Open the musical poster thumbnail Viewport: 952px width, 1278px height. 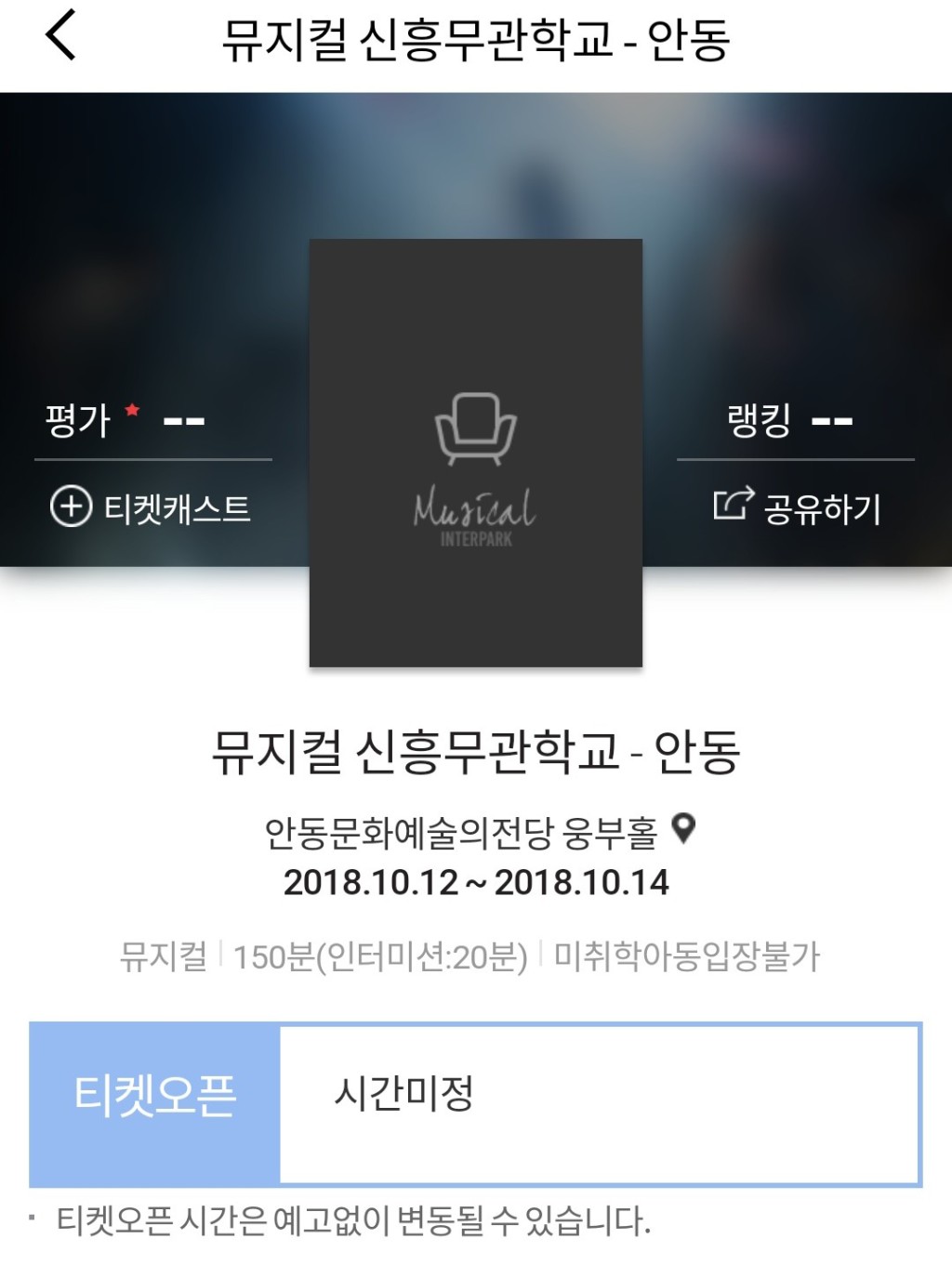pyautogui.click(x=475, y=453)
